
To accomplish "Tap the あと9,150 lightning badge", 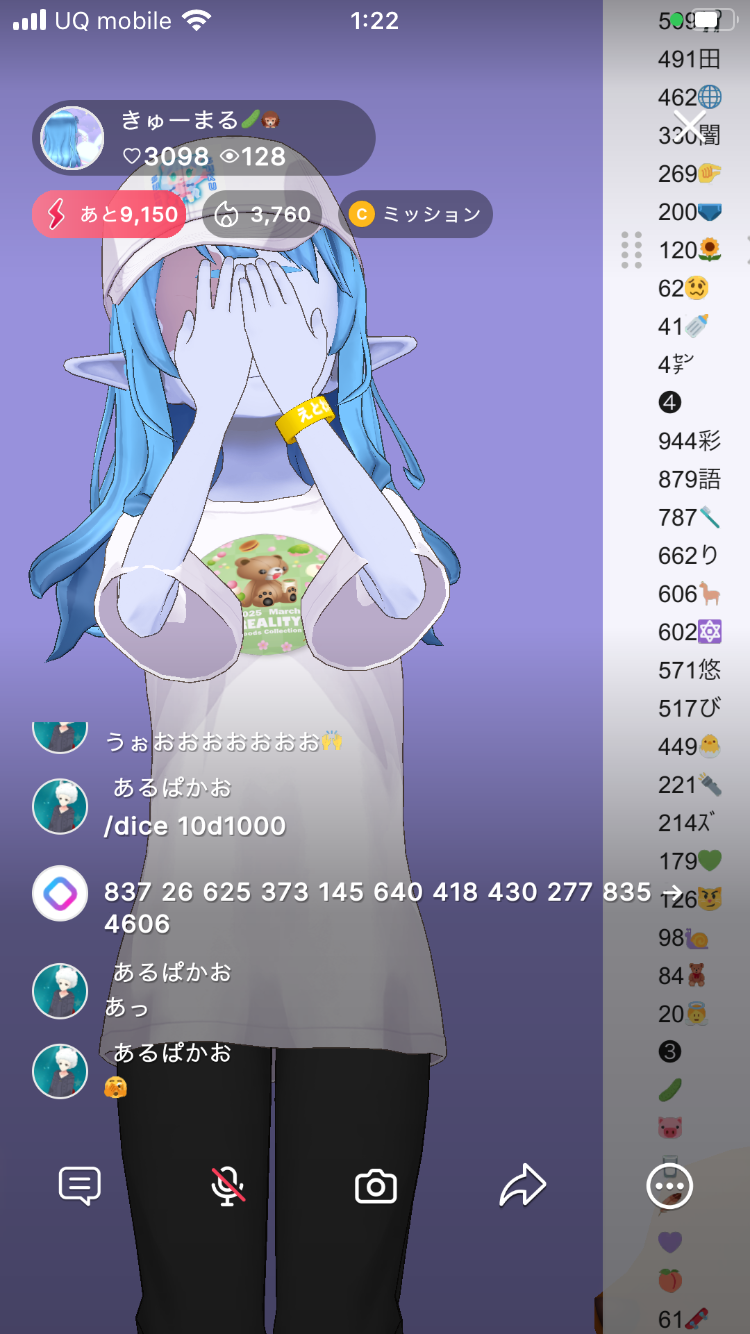I will click(109, 214).
